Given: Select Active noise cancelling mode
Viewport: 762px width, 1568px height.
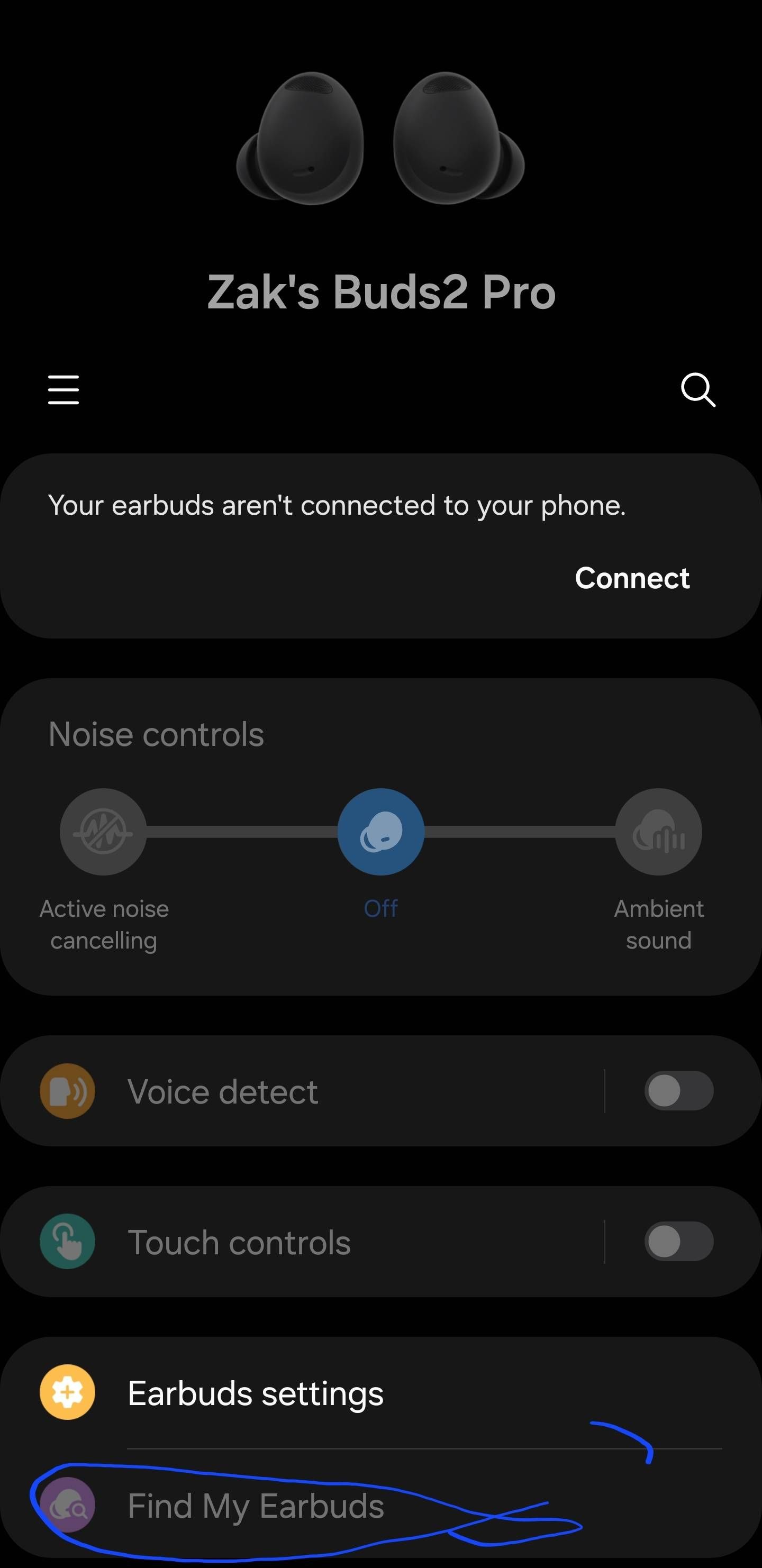Looking at the screenshot, I should click(x=103, y=832).
